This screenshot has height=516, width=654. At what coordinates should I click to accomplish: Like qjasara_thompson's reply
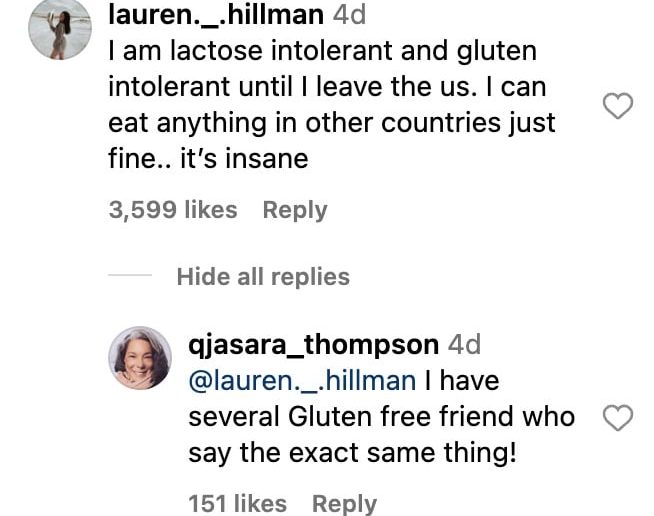click(x=619, y=417)
